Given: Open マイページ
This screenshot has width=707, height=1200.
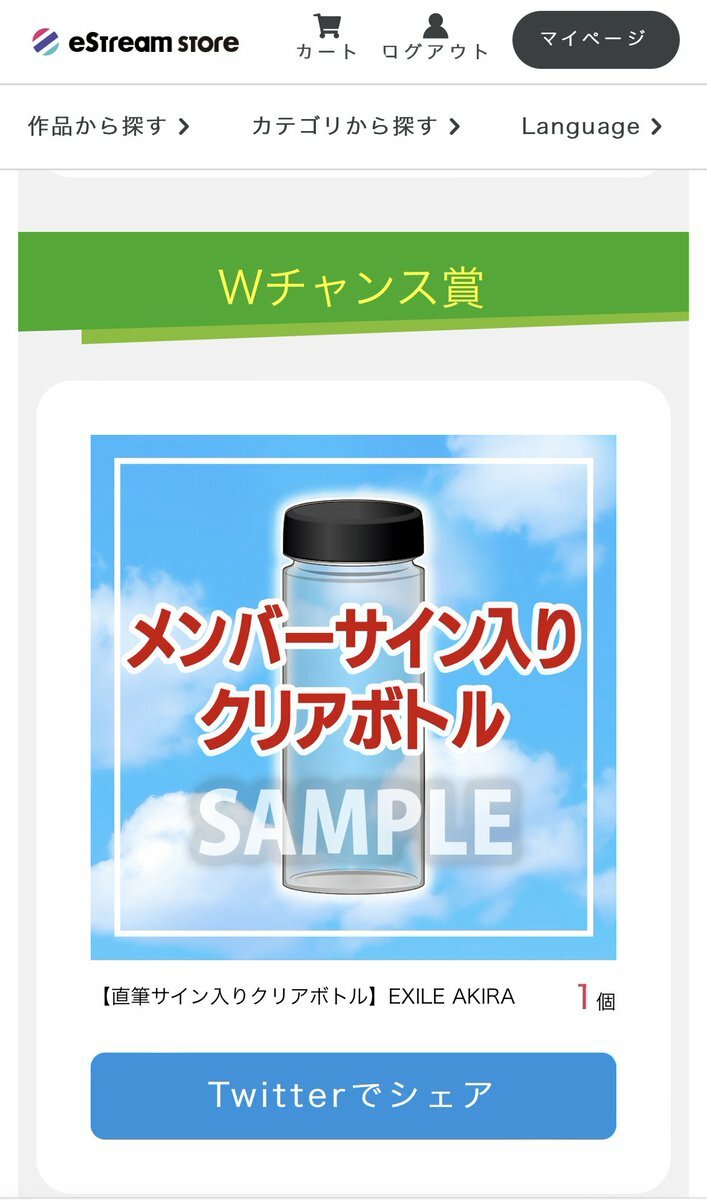Looking at the screenshot, I should 595,40.
